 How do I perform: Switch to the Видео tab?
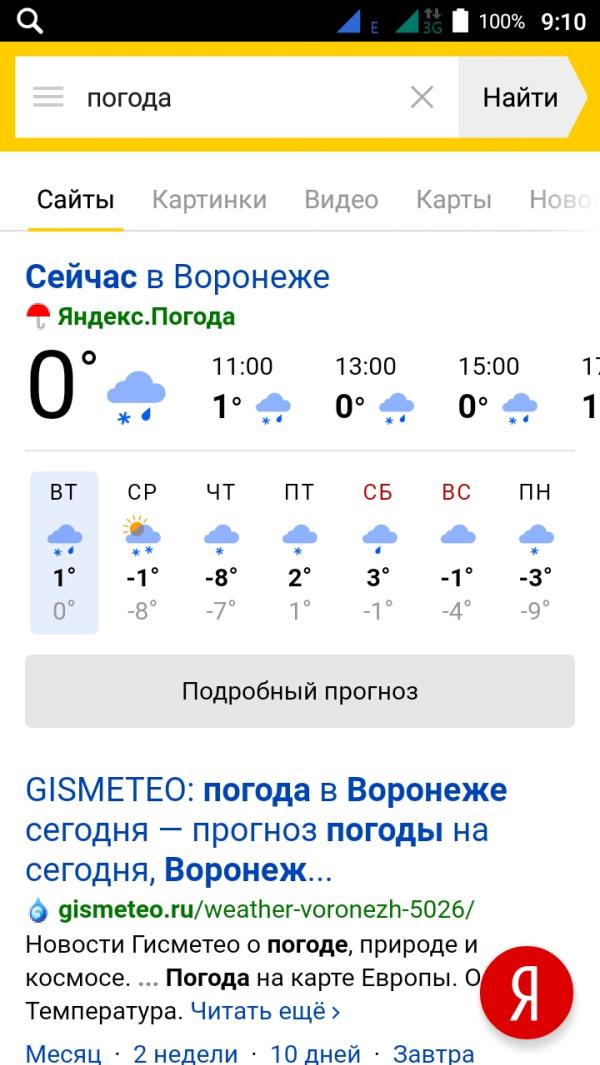pyautogui.click(x=341, y=200)
